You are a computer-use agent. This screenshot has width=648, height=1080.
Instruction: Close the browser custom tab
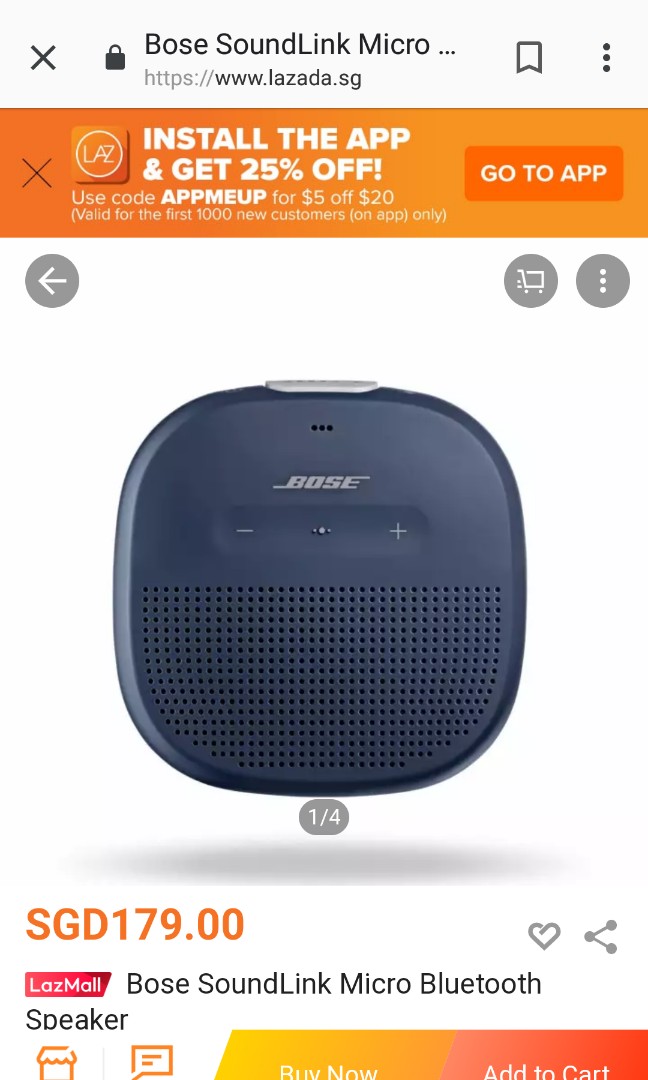point(43,58)
